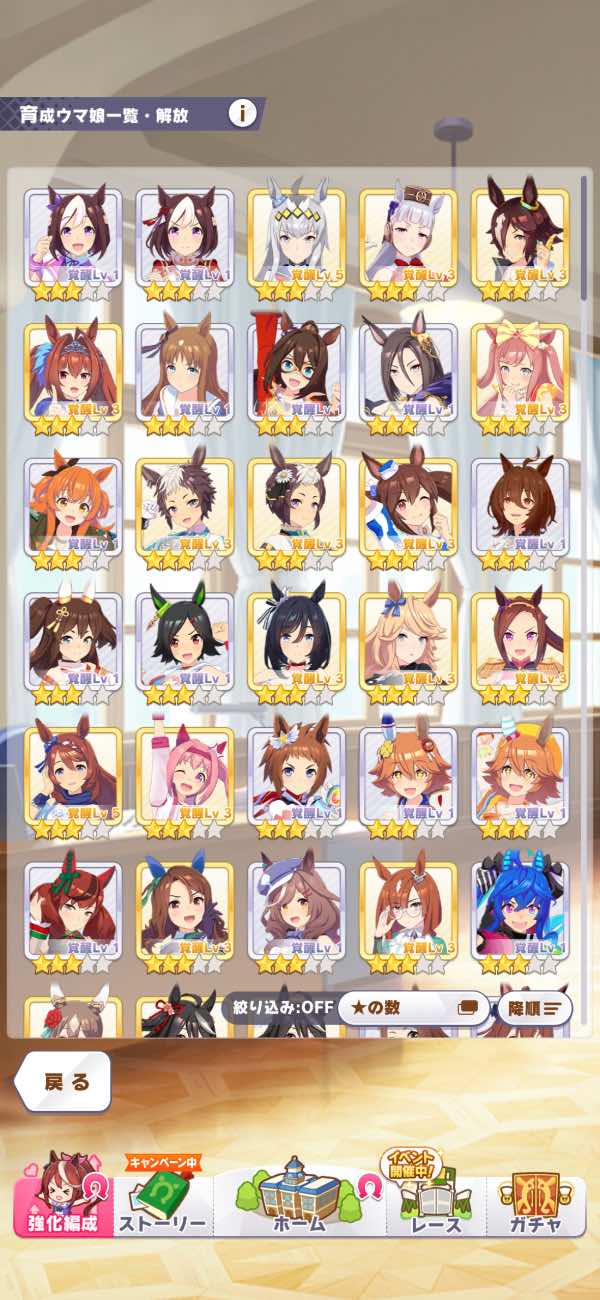Open the info icon beside 育成ウマ娘一覧・解放
The image size is (600, 1300).
click(242, 113)
